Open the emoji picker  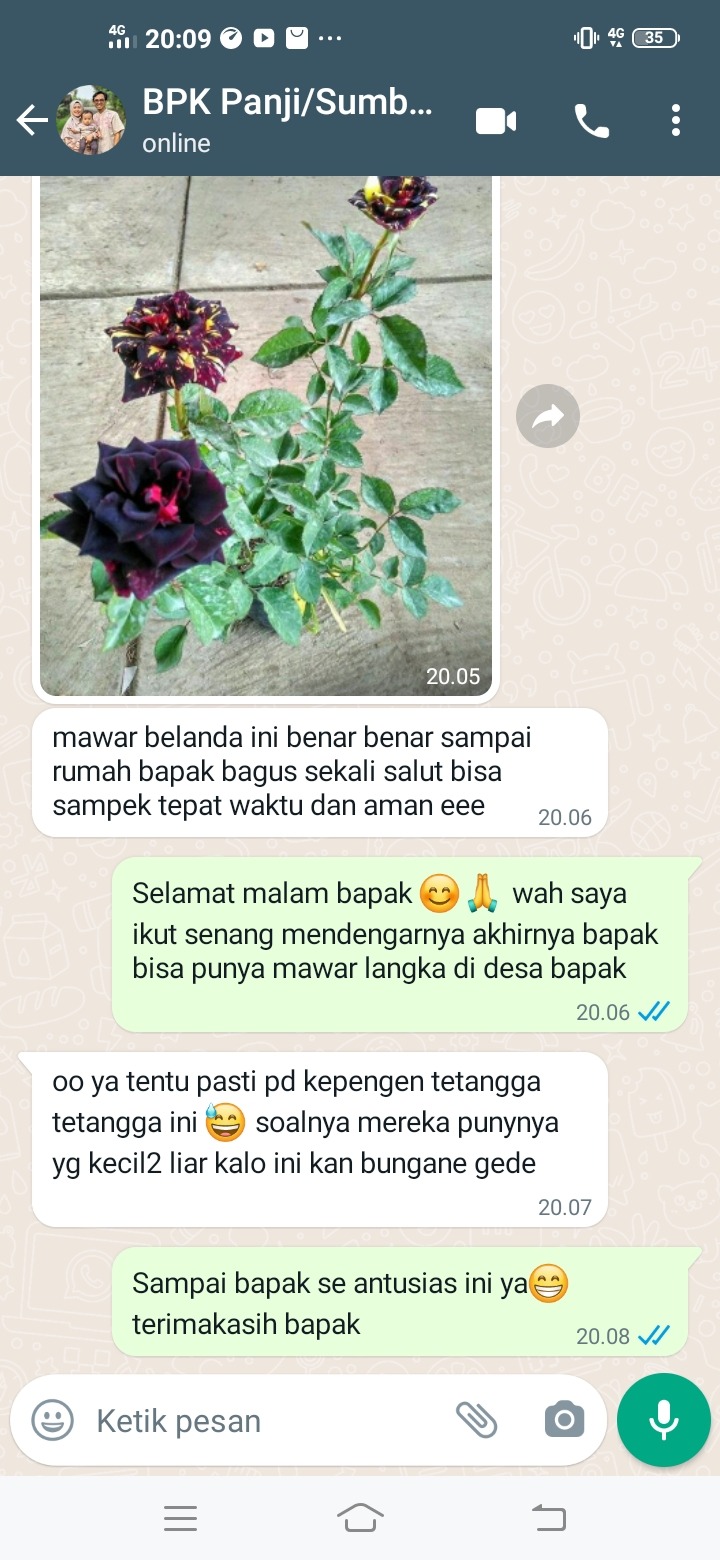tap(52, 1420)
